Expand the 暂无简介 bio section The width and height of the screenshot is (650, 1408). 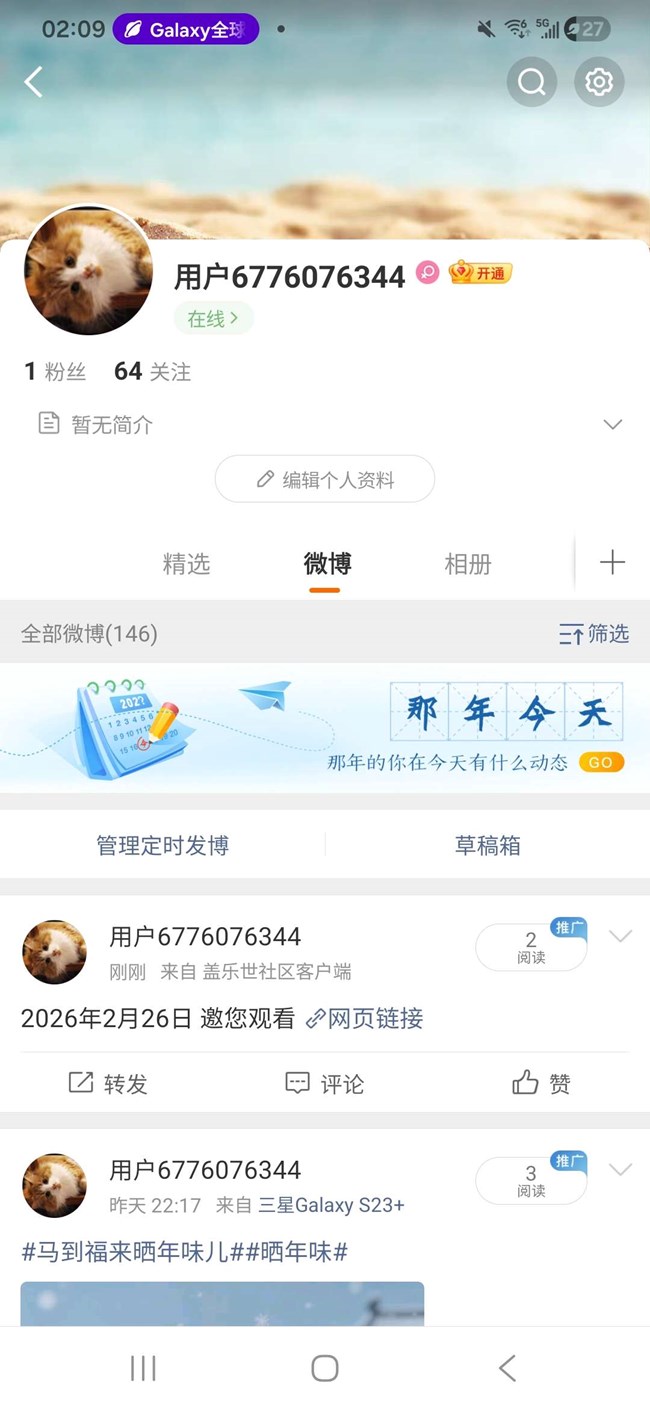tap(612, 425)
